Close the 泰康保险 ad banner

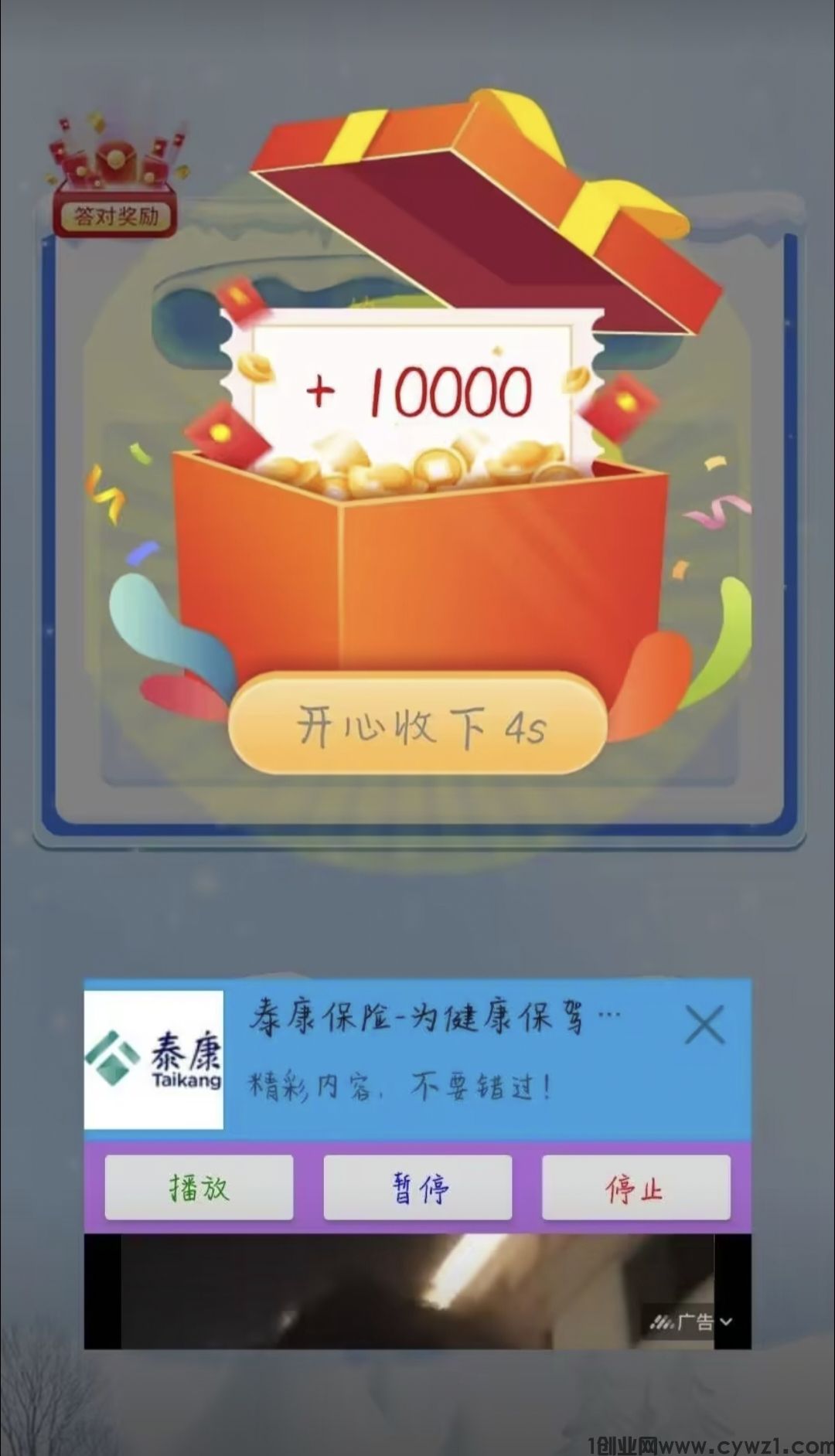point(704,1026)
